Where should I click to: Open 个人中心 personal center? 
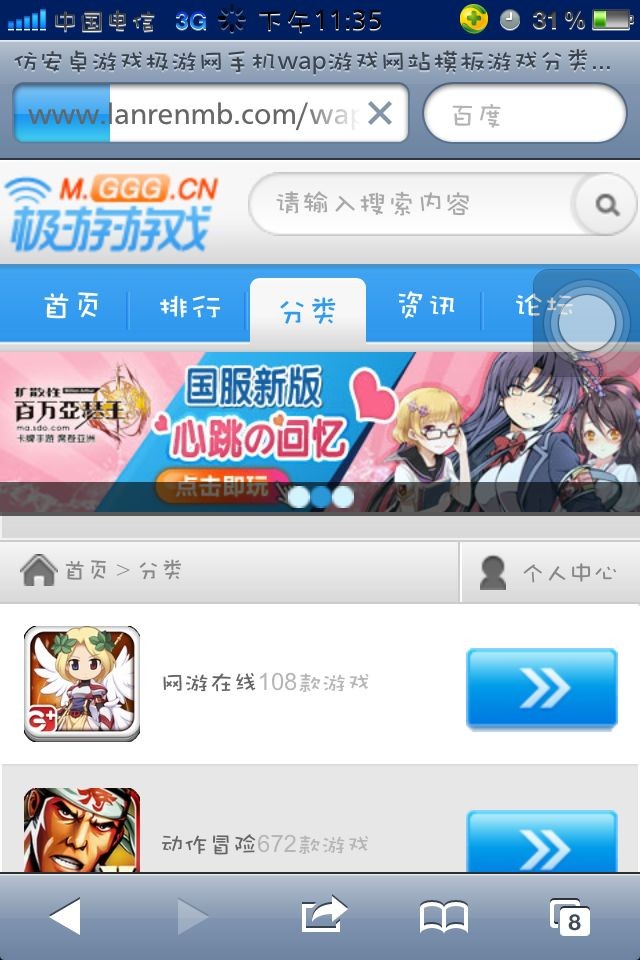coord(549,573)
